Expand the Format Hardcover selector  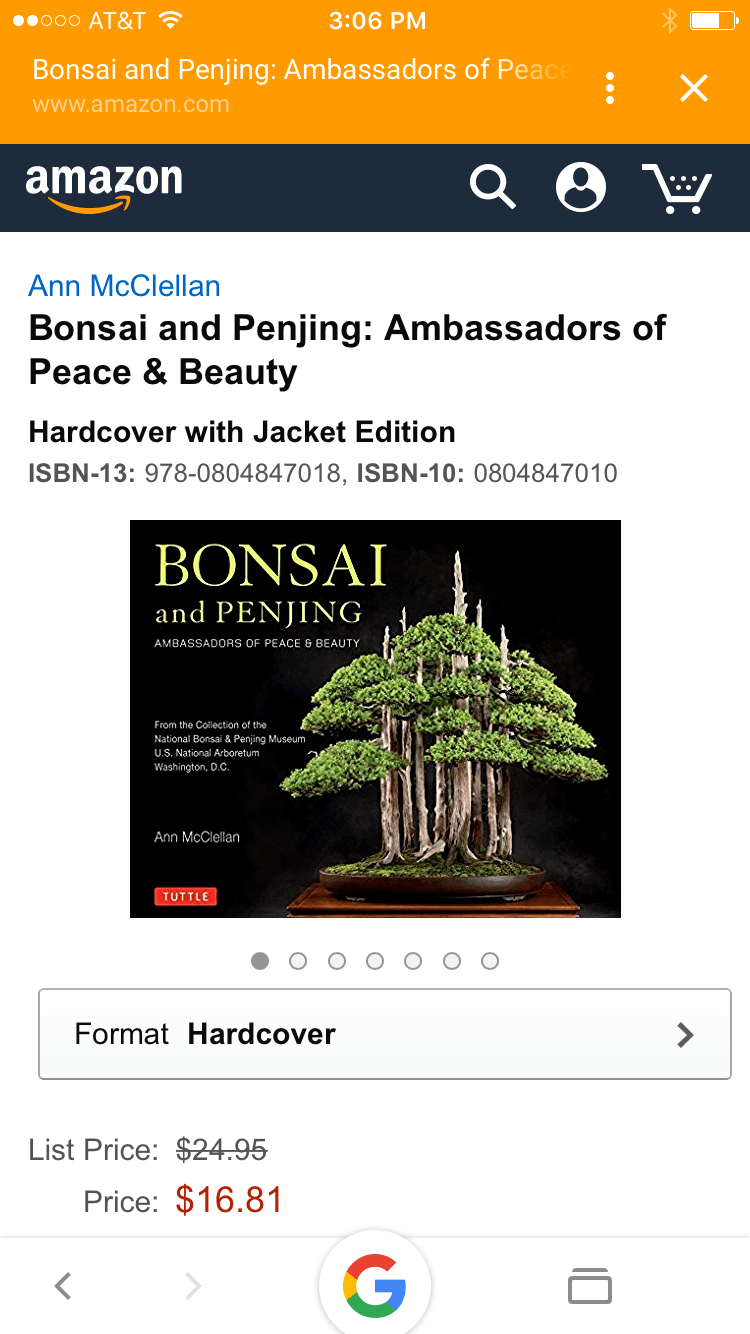[385, 1034]
